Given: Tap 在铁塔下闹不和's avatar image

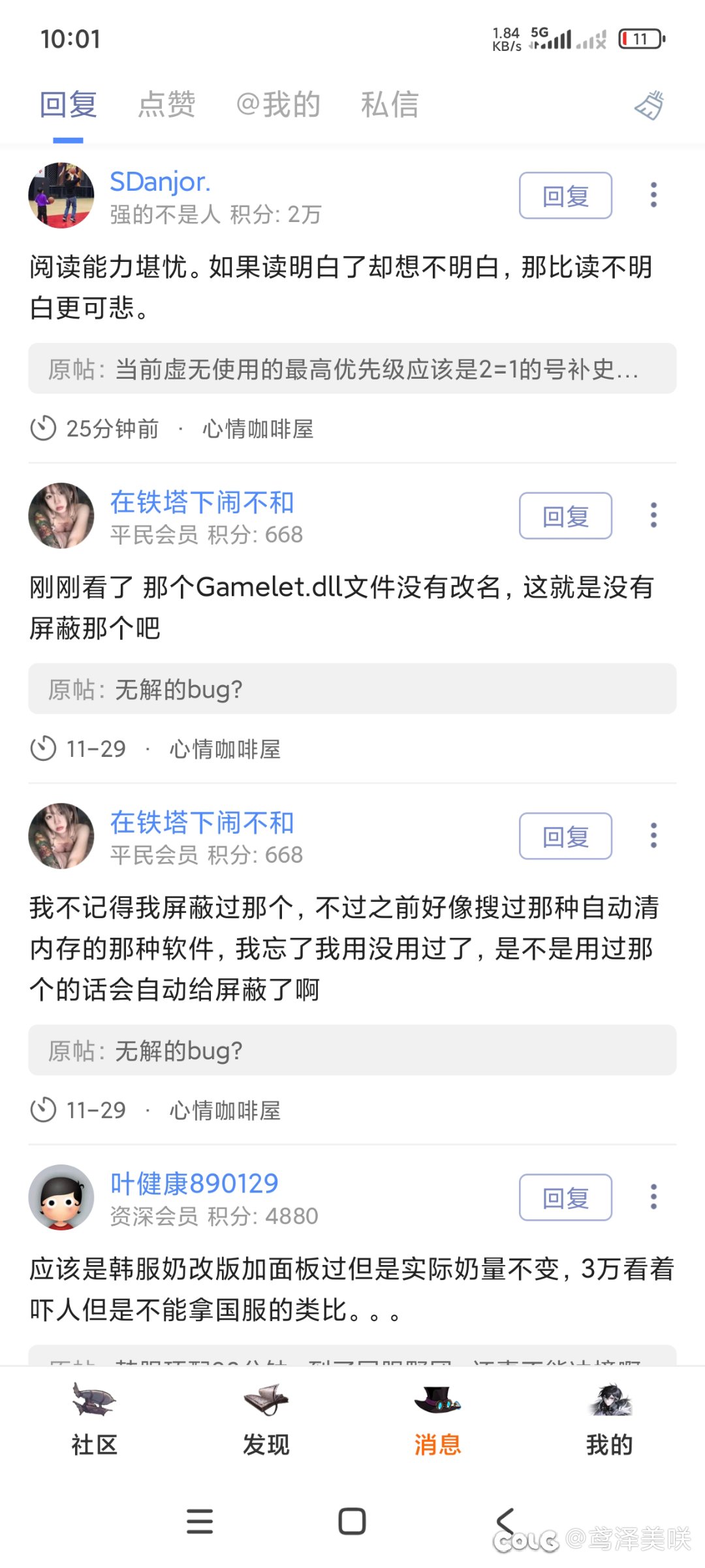Looking at the screenshot, I should (x=62, y=515).
